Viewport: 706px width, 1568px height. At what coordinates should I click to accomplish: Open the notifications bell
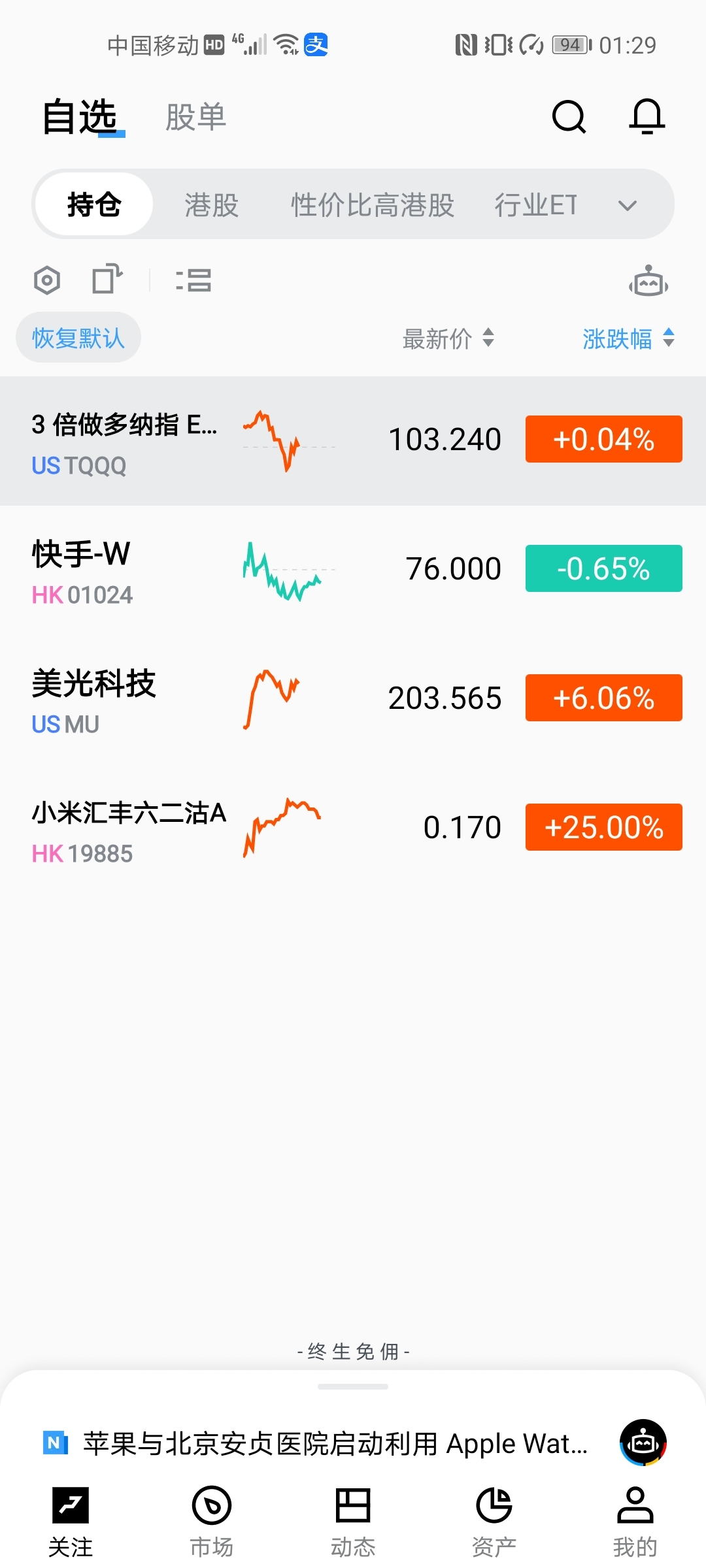(647, 118)
